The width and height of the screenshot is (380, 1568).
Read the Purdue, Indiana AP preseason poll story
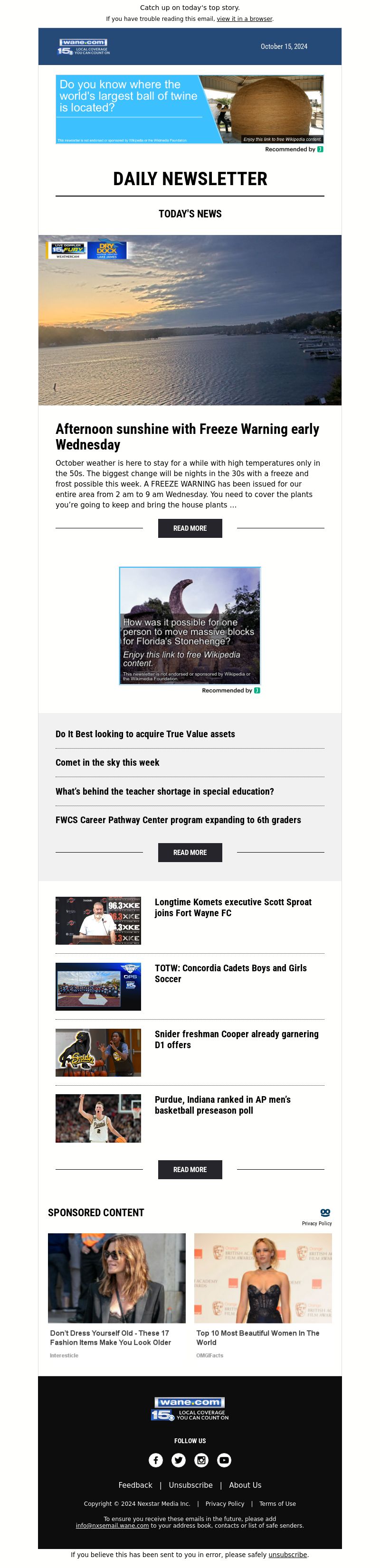pyautogui.click(x=222, y=1105)
